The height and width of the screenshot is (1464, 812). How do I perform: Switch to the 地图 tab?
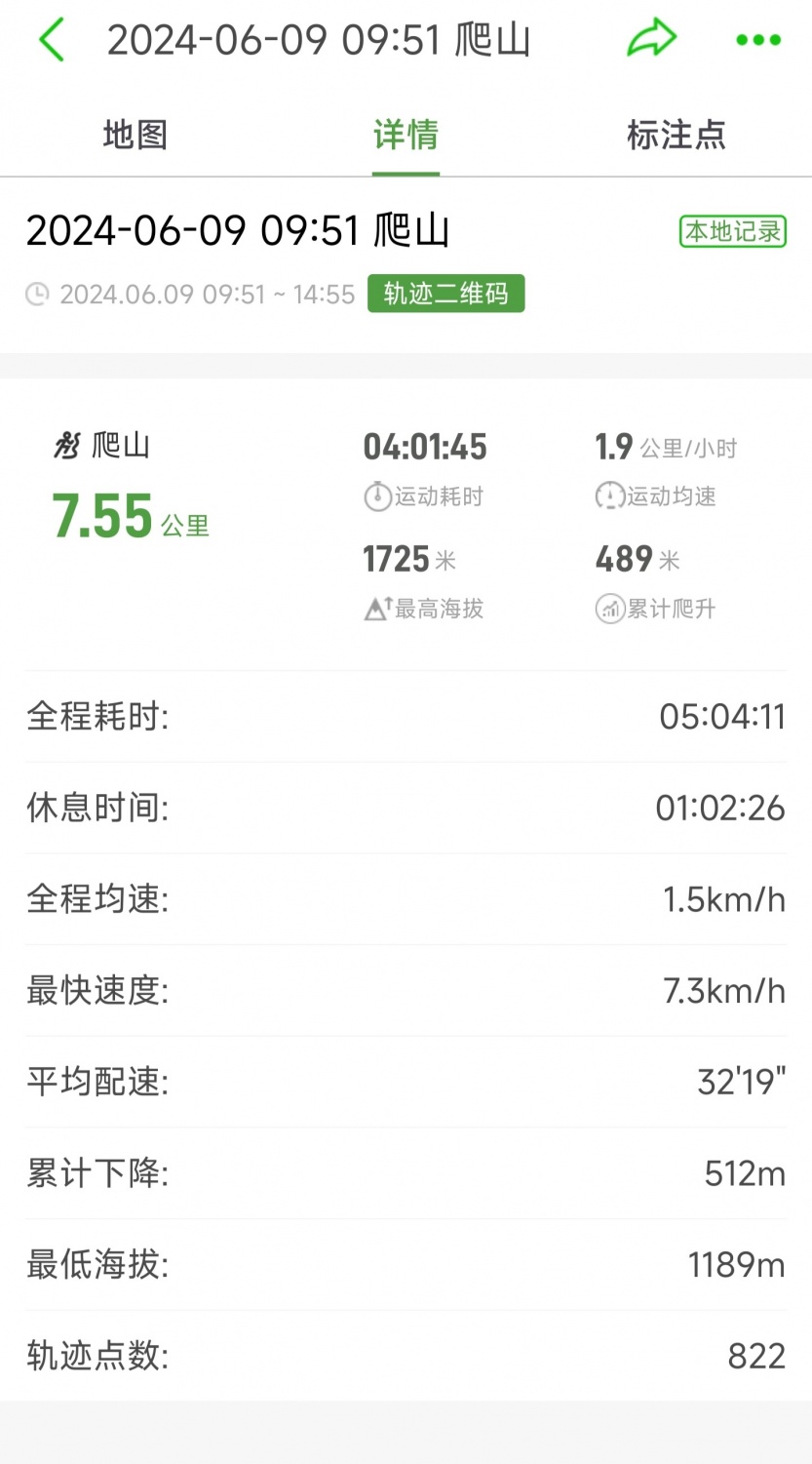click(135, 135)
